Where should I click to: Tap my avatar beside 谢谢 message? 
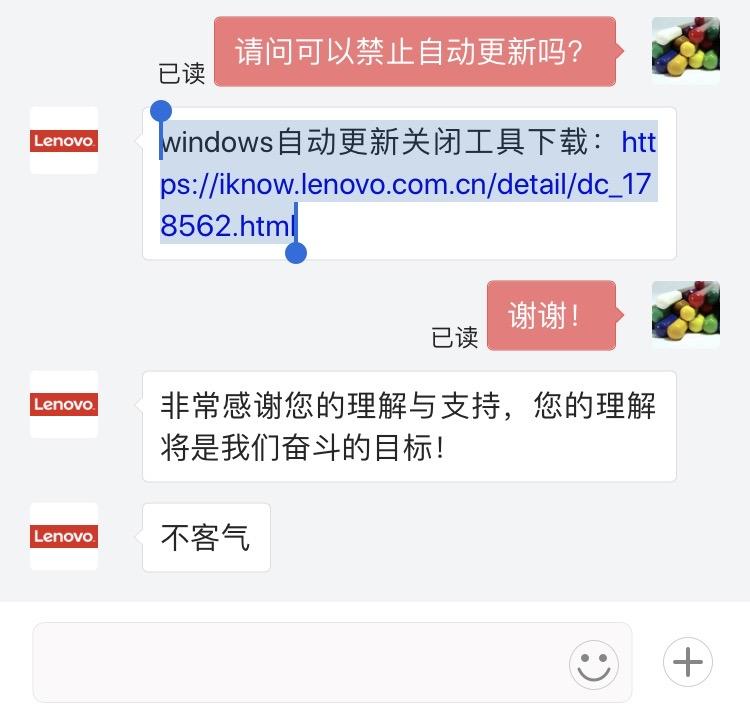[x=685, y=314]
